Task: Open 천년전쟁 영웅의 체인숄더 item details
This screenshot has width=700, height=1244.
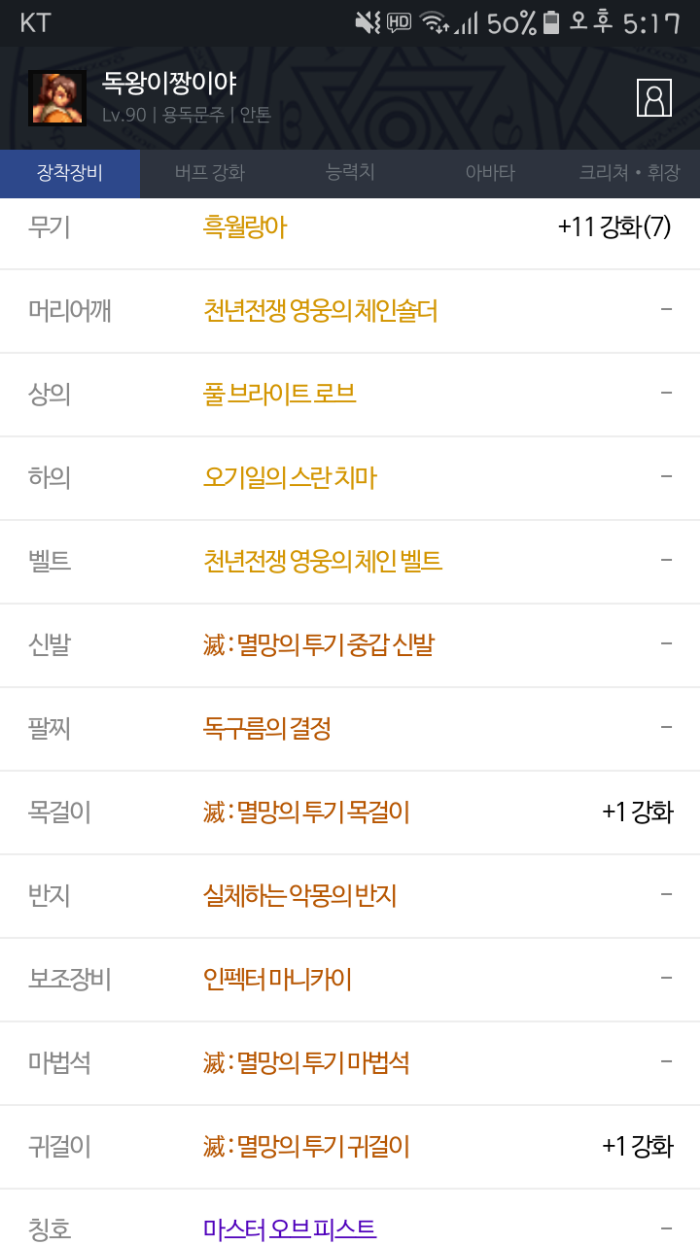Action: [320, 311]
